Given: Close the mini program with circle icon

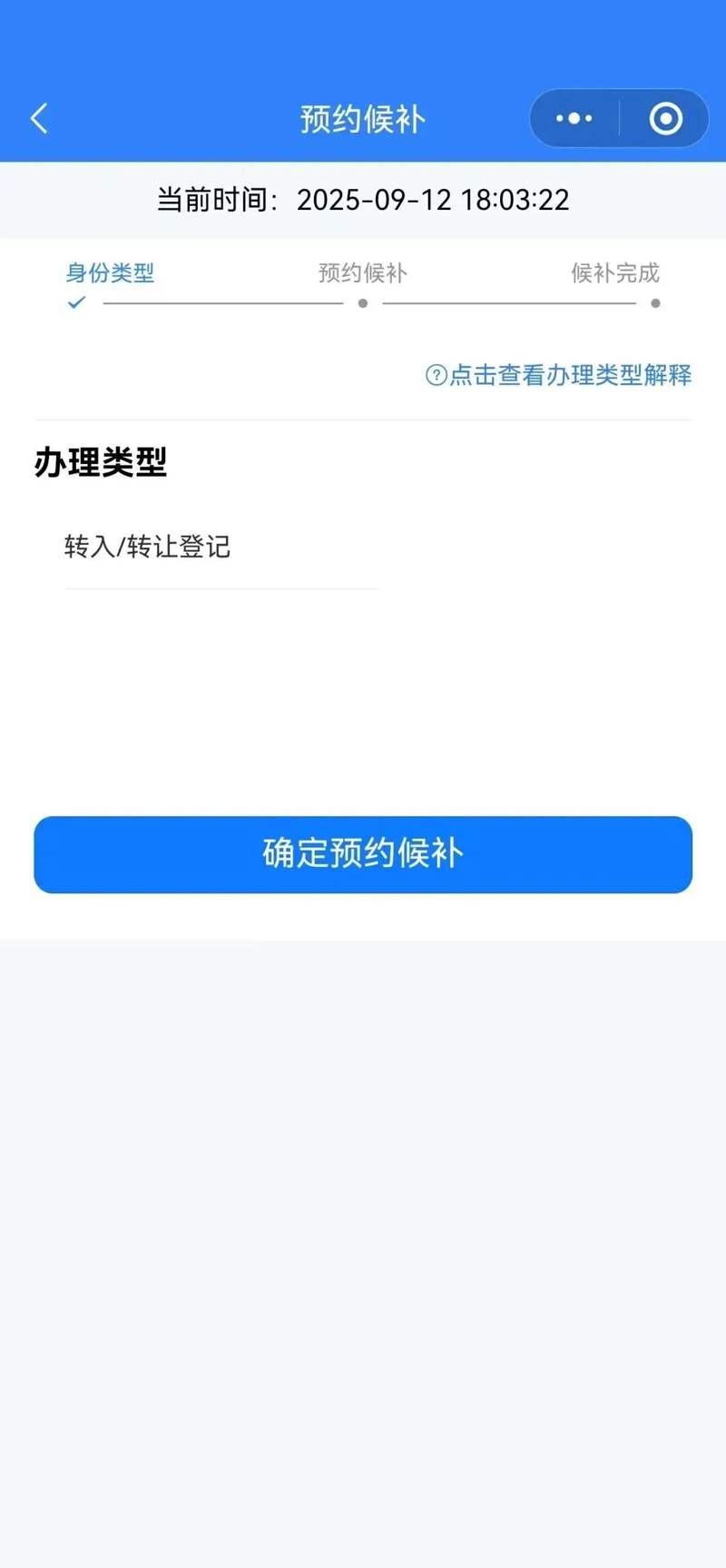Looking at the screenshot, I should click(665, 118).
